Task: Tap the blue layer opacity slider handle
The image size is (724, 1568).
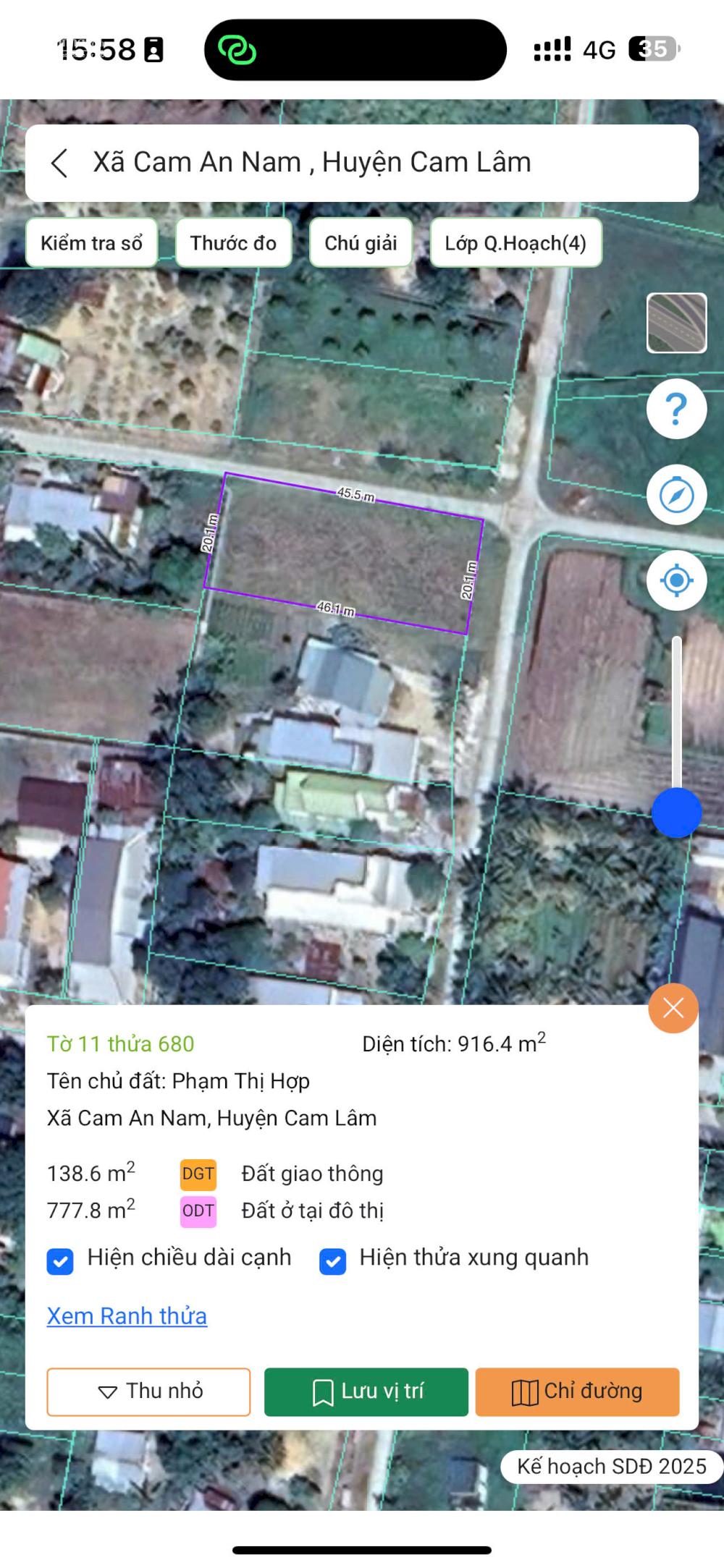Action: click(x=676, y=813)
